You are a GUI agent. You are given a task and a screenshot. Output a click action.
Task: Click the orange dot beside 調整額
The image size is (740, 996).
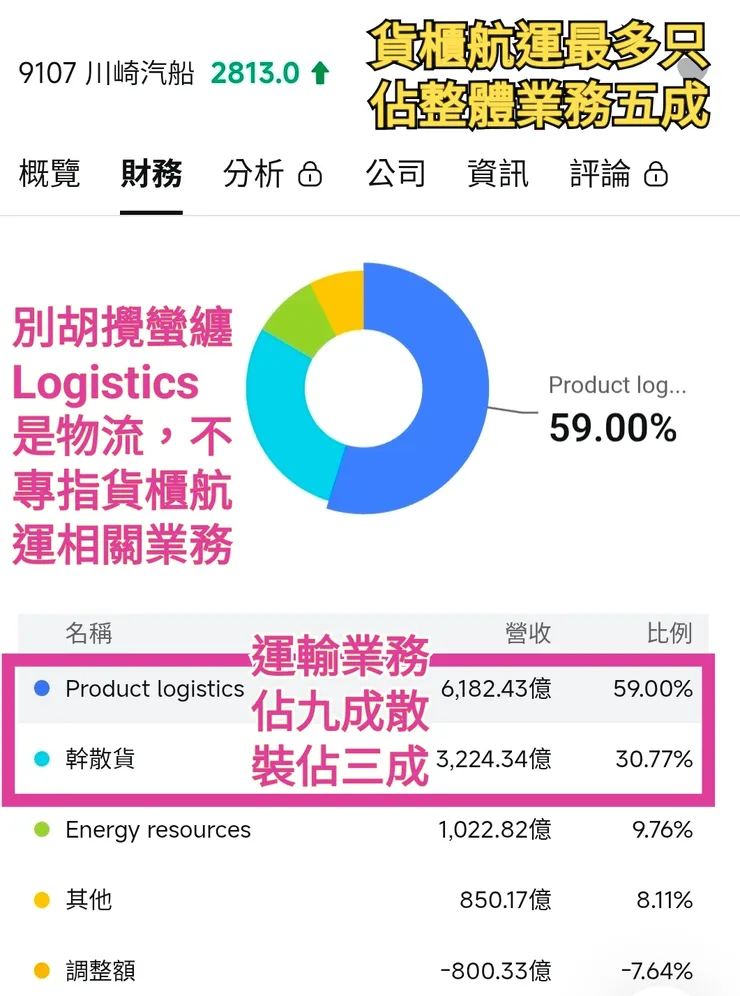[x=41, y=970]
